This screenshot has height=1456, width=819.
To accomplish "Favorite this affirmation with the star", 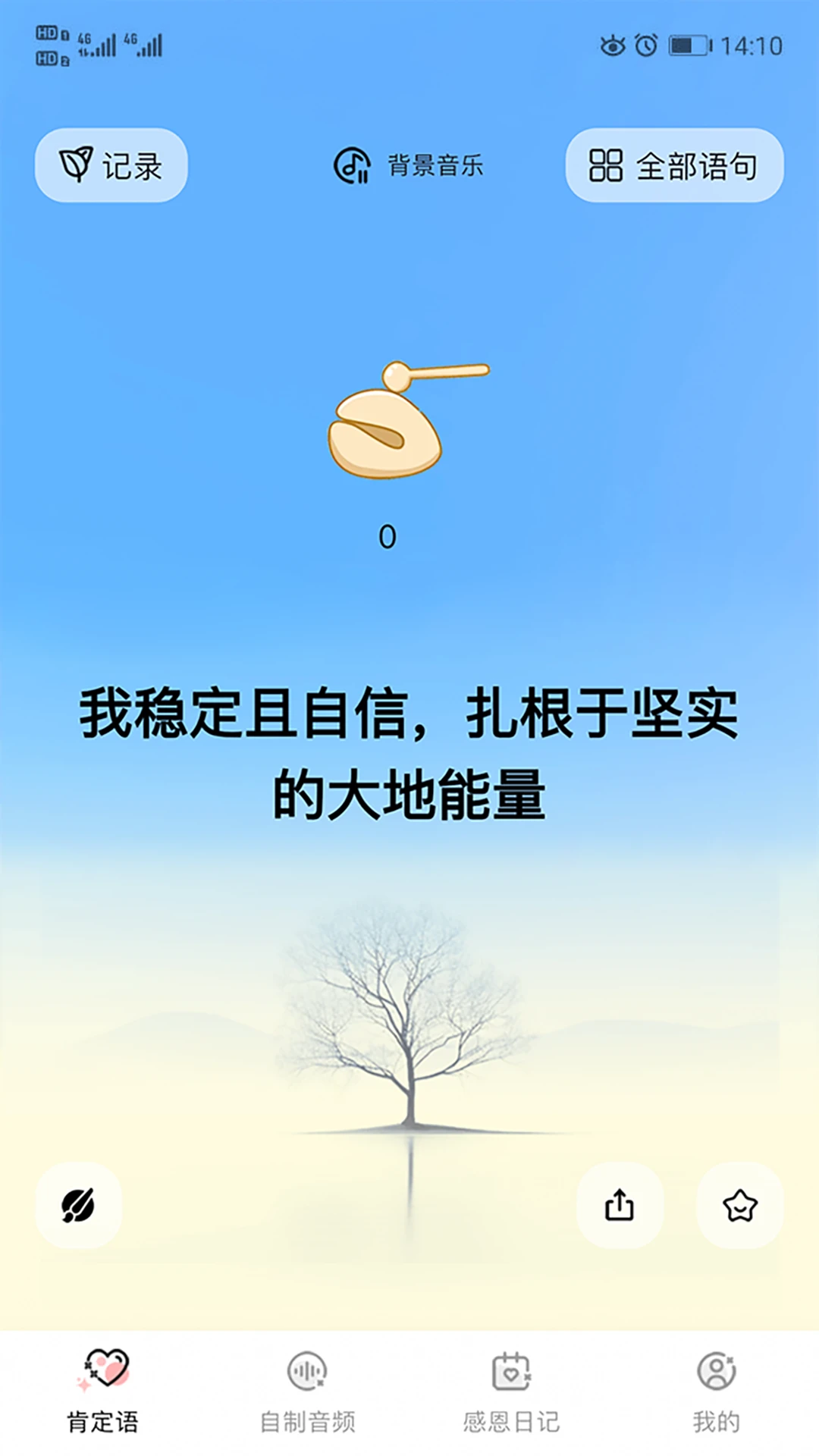I will (739, 1205).
